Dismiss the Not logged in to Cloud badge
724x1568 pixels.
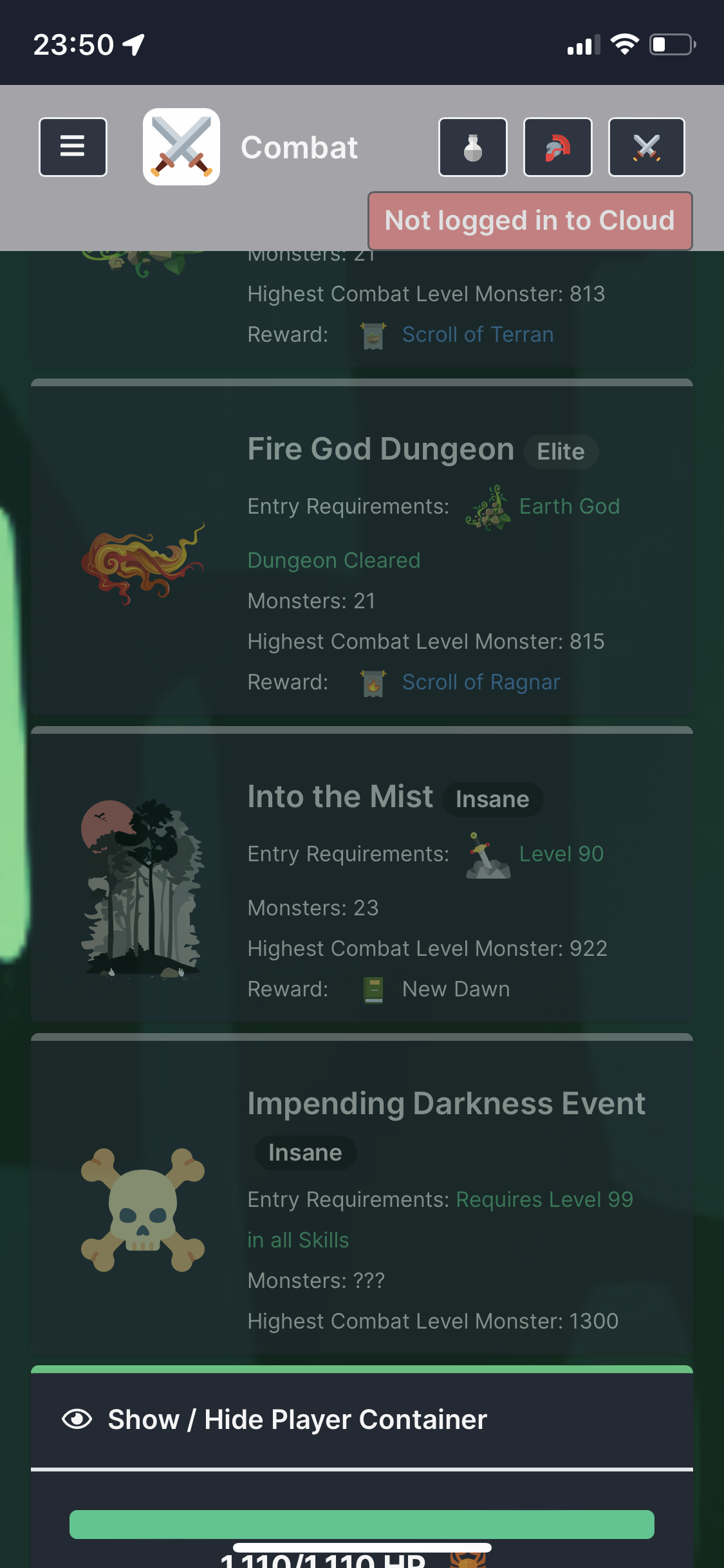click(528, 221)
